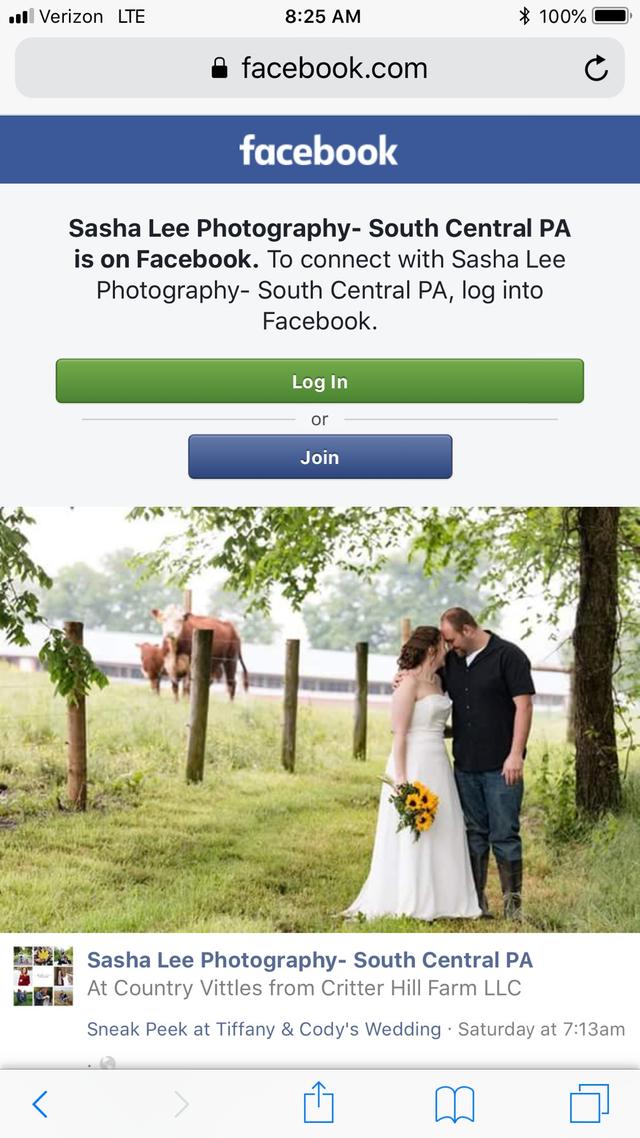This screenshot has height=1138, width=640.
Task: Open Sneak Peek at Tiffany & Cody's Wedding album
Action: pyautogui.click(x=264, y=1029)
